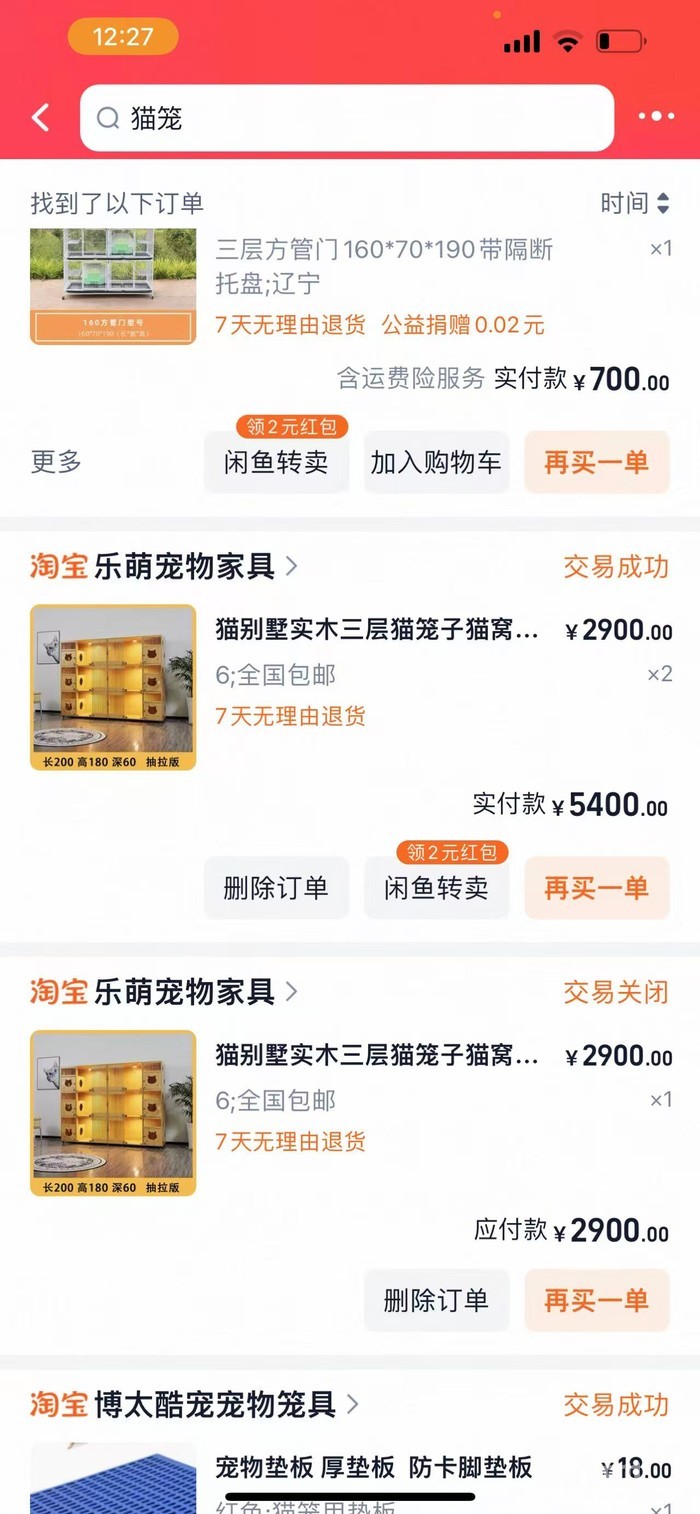The image size is (700, 1514).
Task: Open the 三层方管门 cat cage order image
Action: [x=113, y=286]
